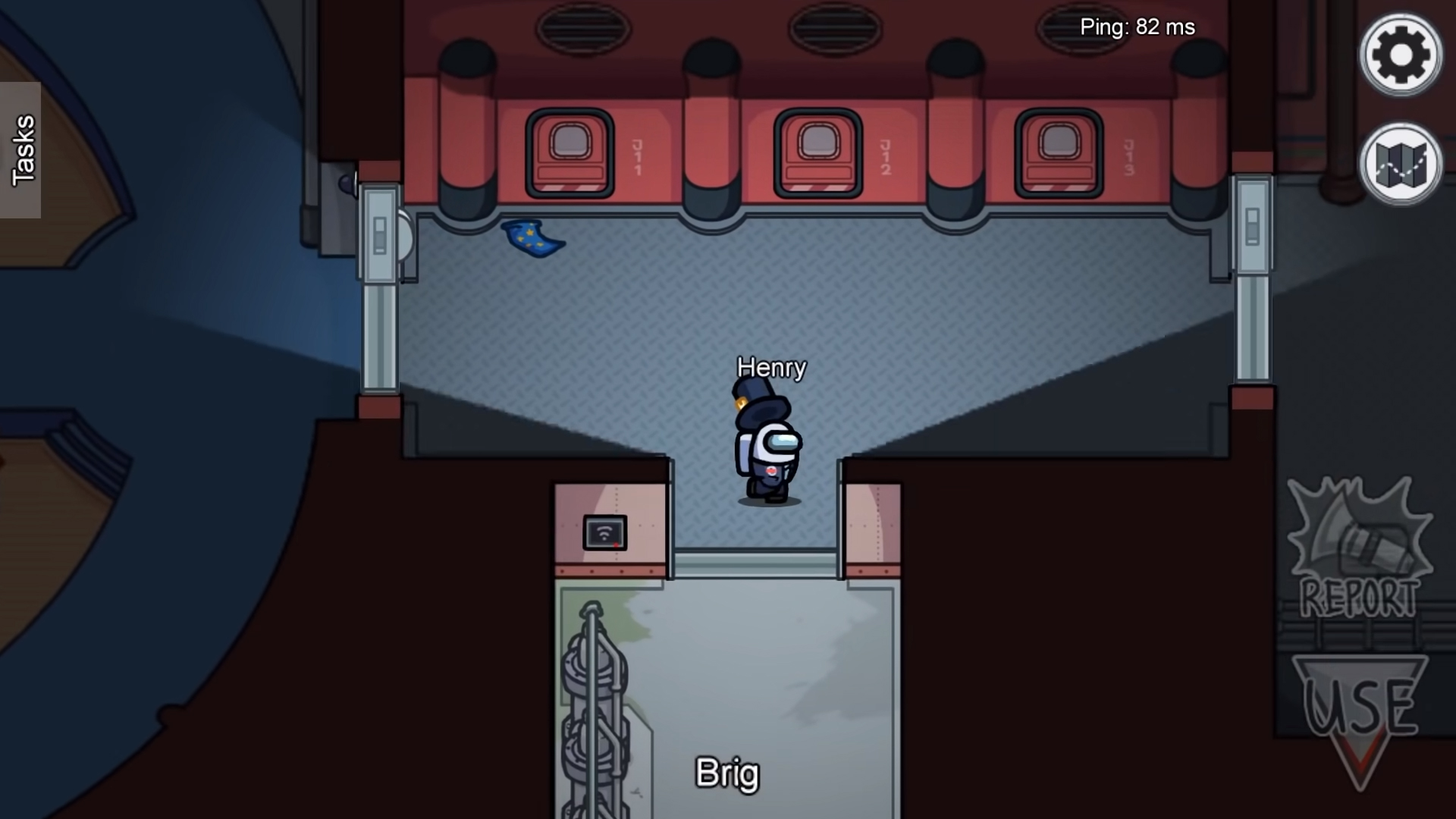Expand the Tasks panel
1456x819 pixels.
[x=21, y=150]
